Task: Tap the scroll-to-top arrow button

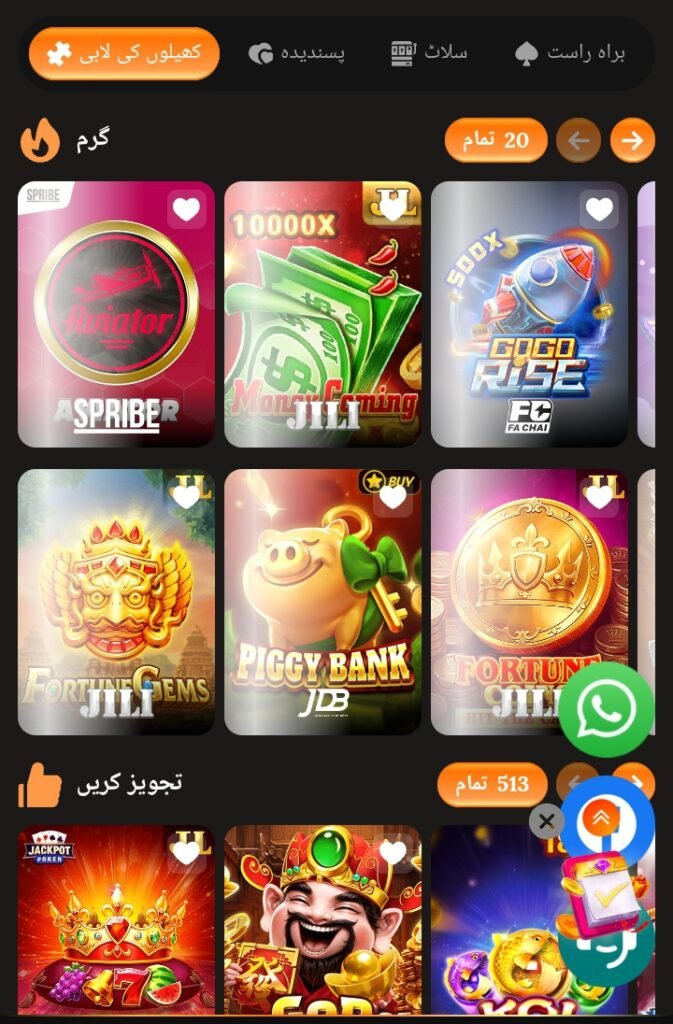Action: [600, 818]
